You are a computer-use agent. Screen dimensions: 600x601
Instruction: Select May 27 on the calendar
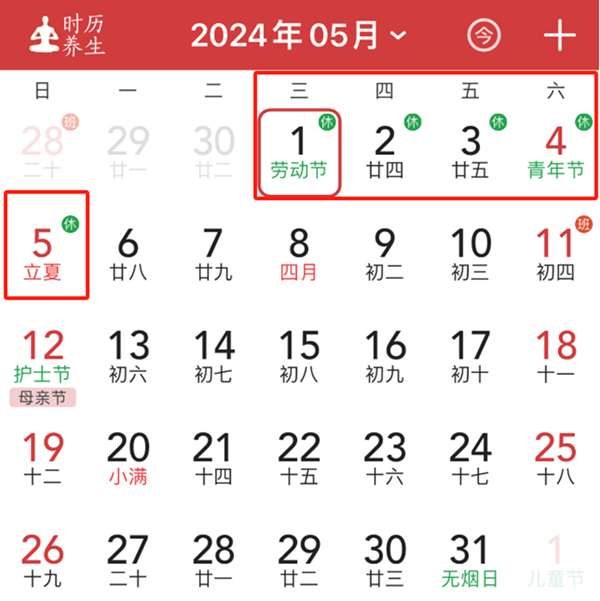coord(128,560)
